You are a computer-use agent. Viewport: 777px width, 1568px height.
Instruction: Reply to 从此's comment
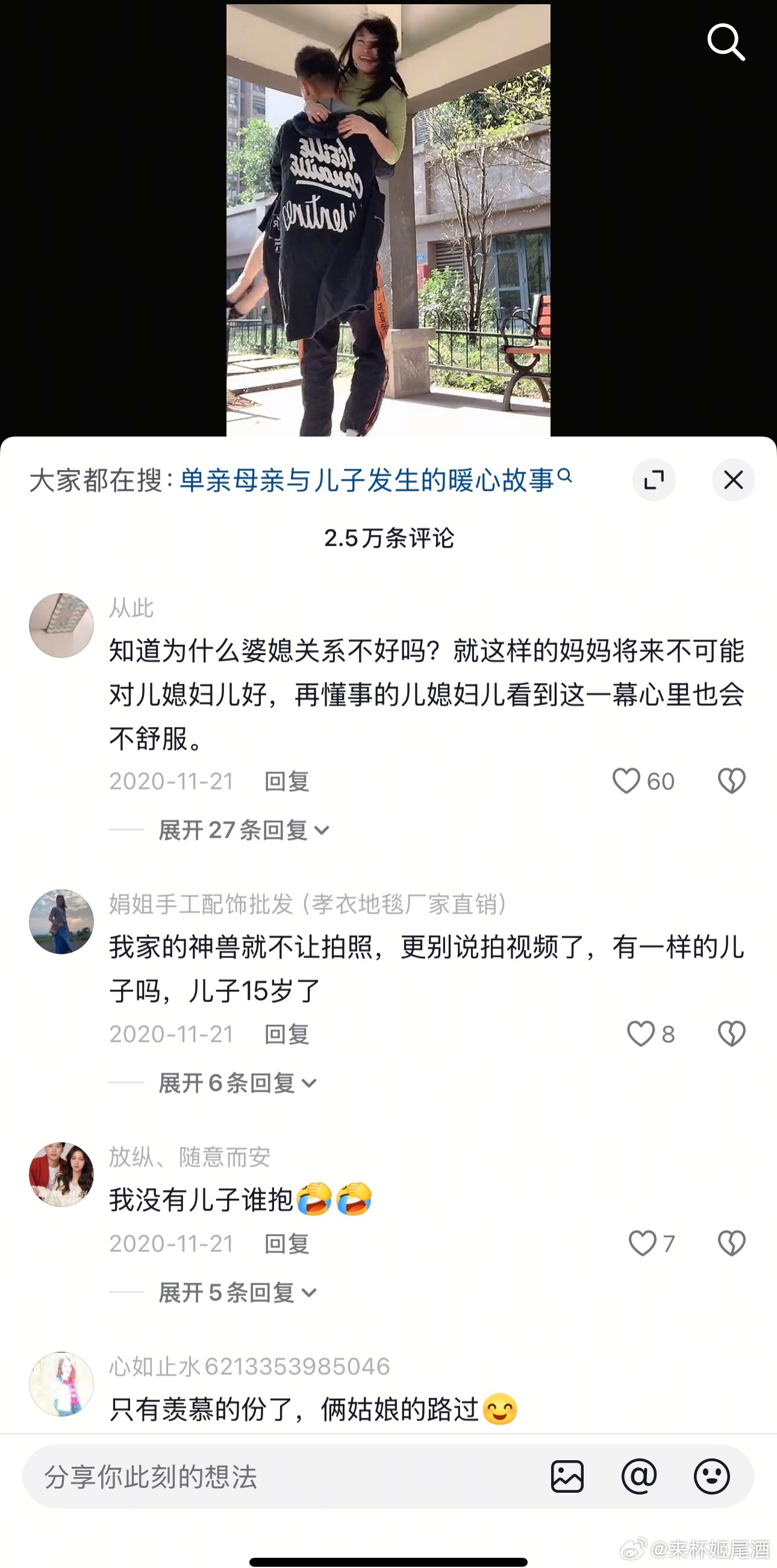287,782
